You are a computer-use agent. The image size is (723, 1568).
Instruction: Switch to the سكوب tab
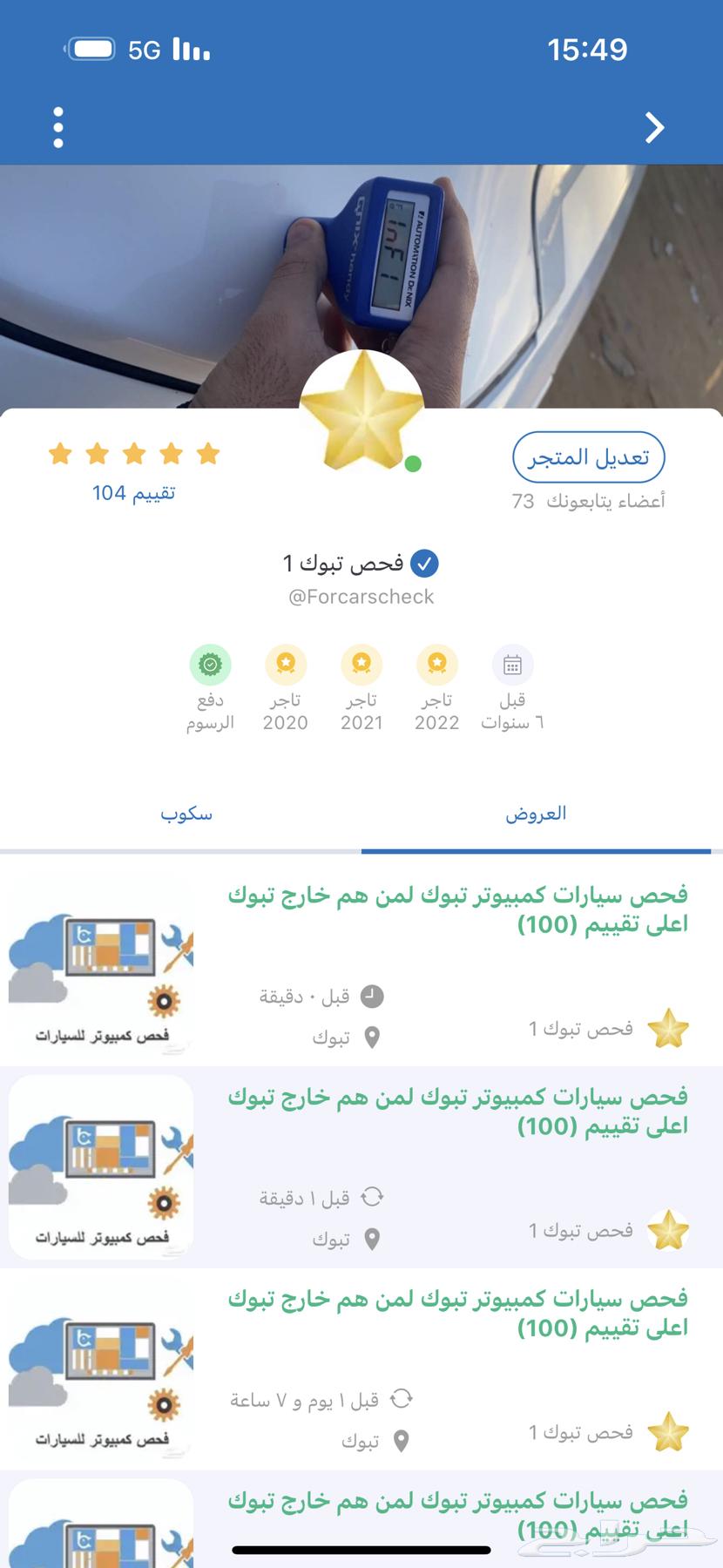[x=186, y=813]
